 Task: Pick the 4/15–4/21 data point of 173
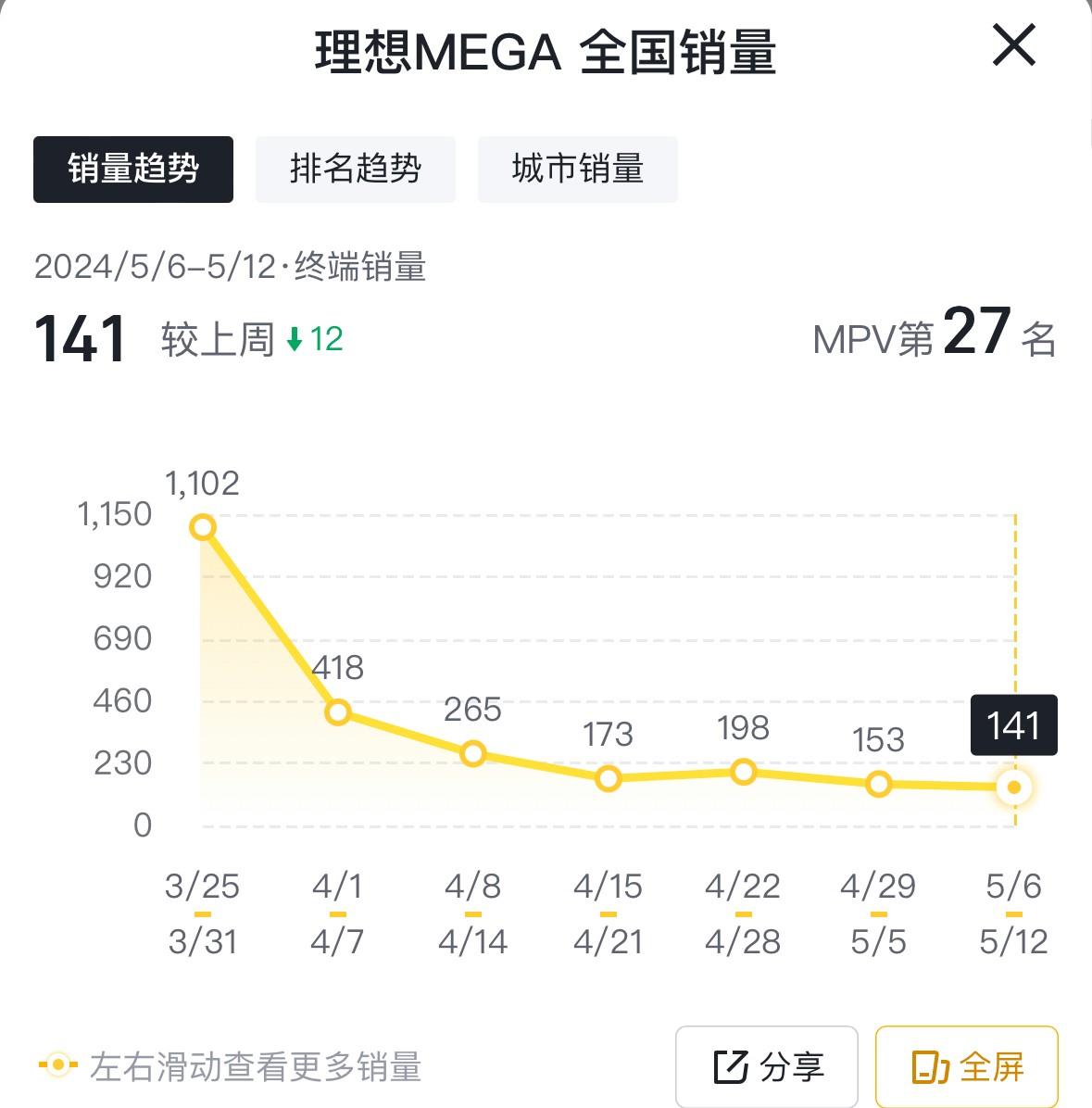pos(609,778)
